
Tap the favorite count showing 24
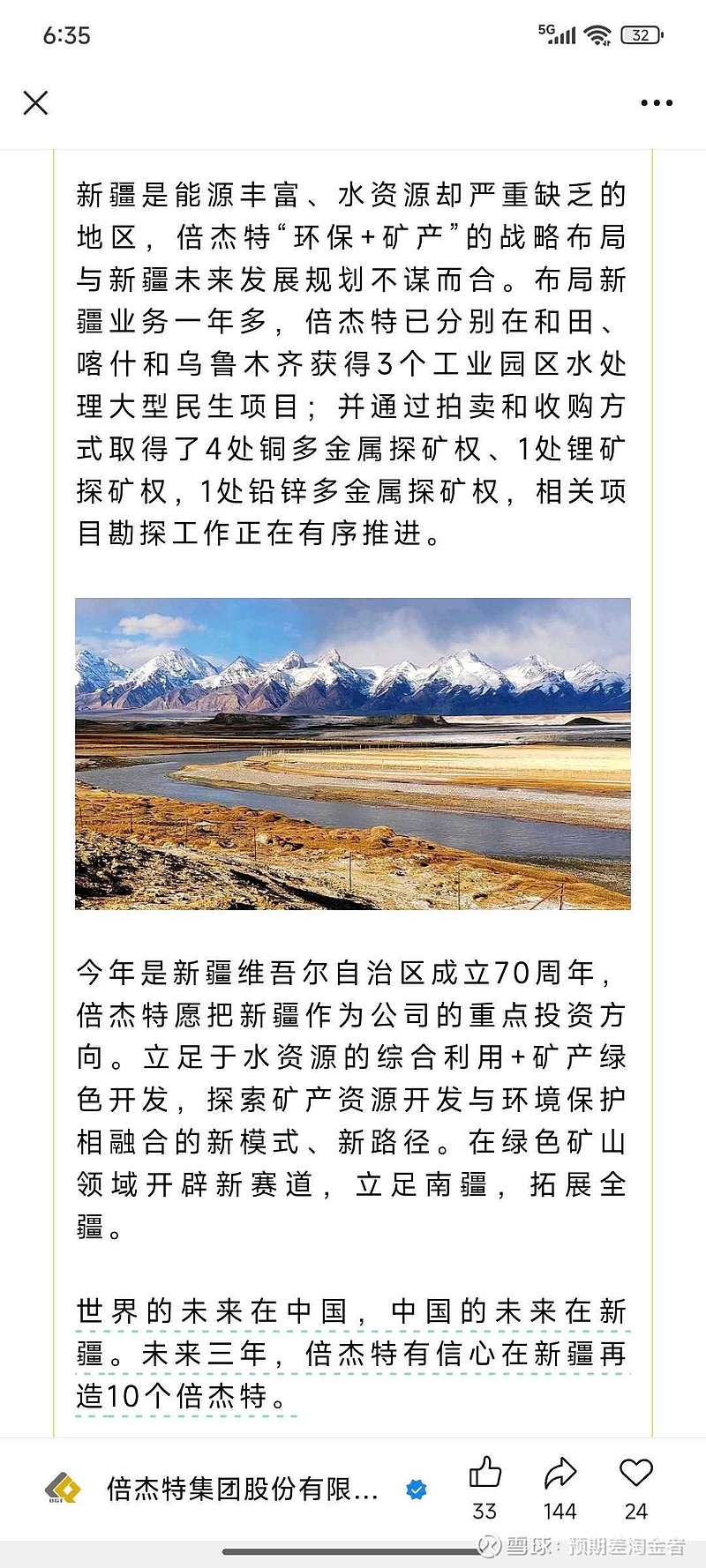[x=635, y=1512]
